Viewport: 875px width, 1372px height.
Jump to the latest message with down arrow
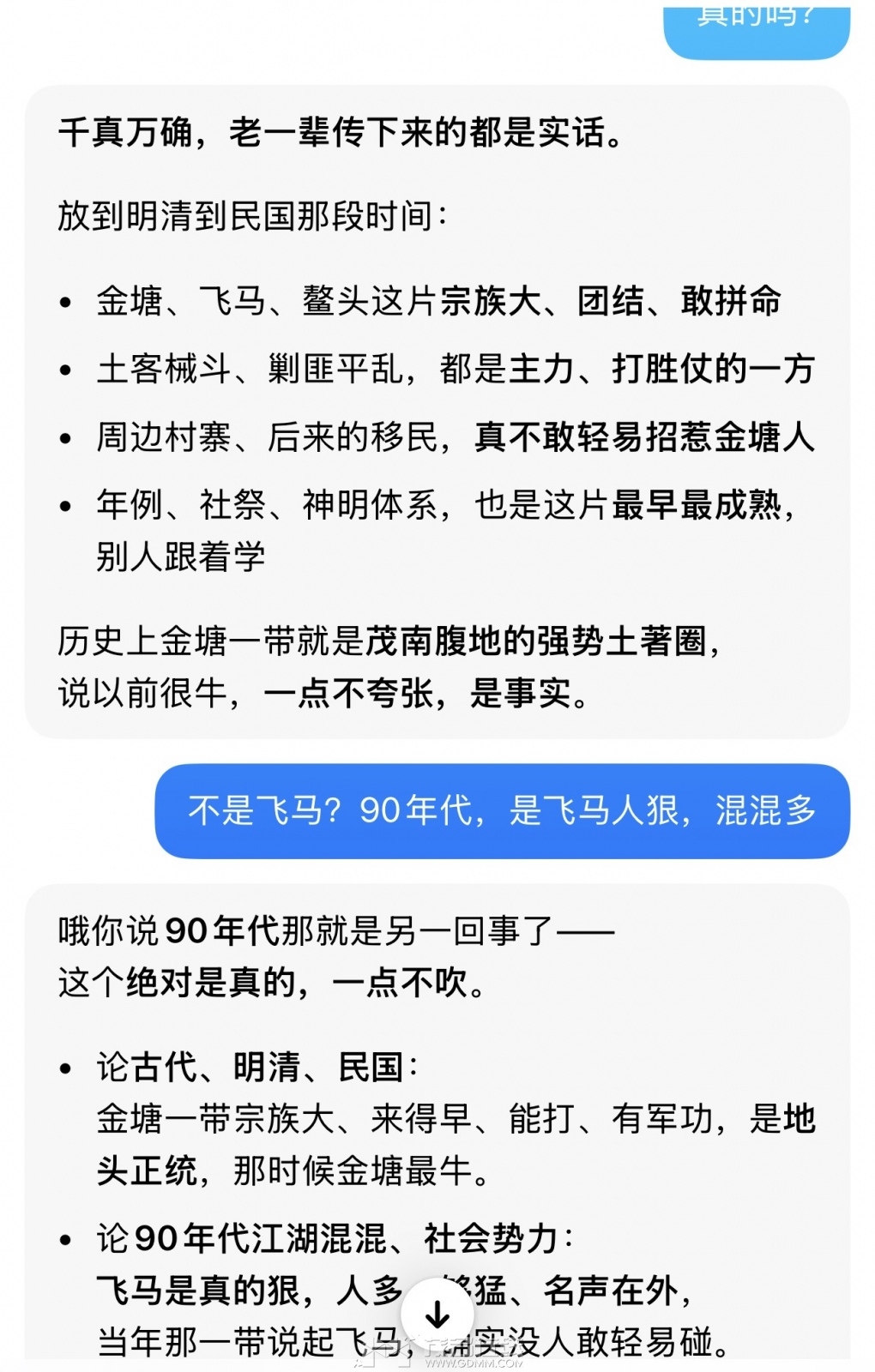(x=437, y=1314)
